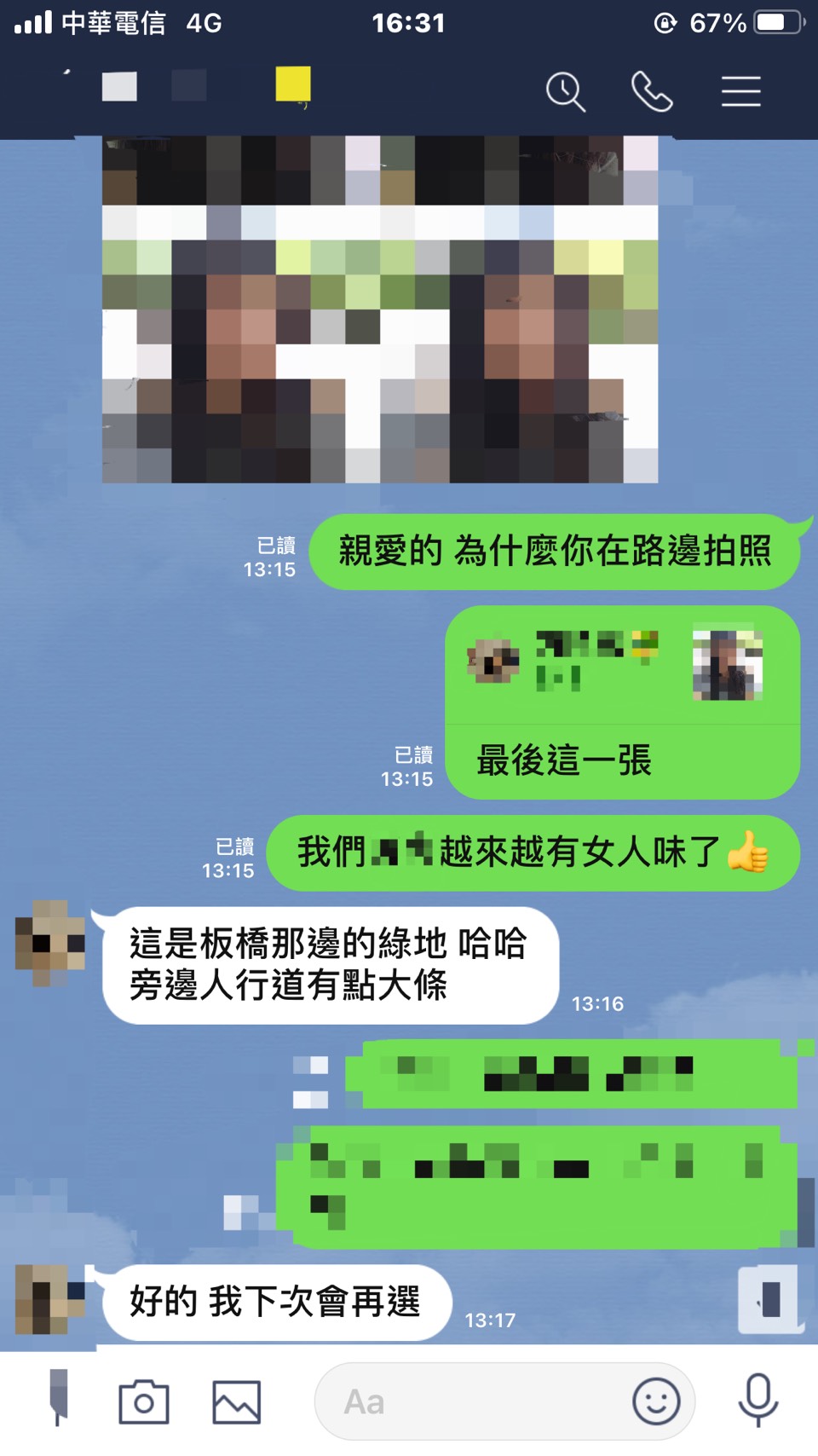Open the camera
The width and height of the screenshot is (818, 1456).
coord(143,1401)
